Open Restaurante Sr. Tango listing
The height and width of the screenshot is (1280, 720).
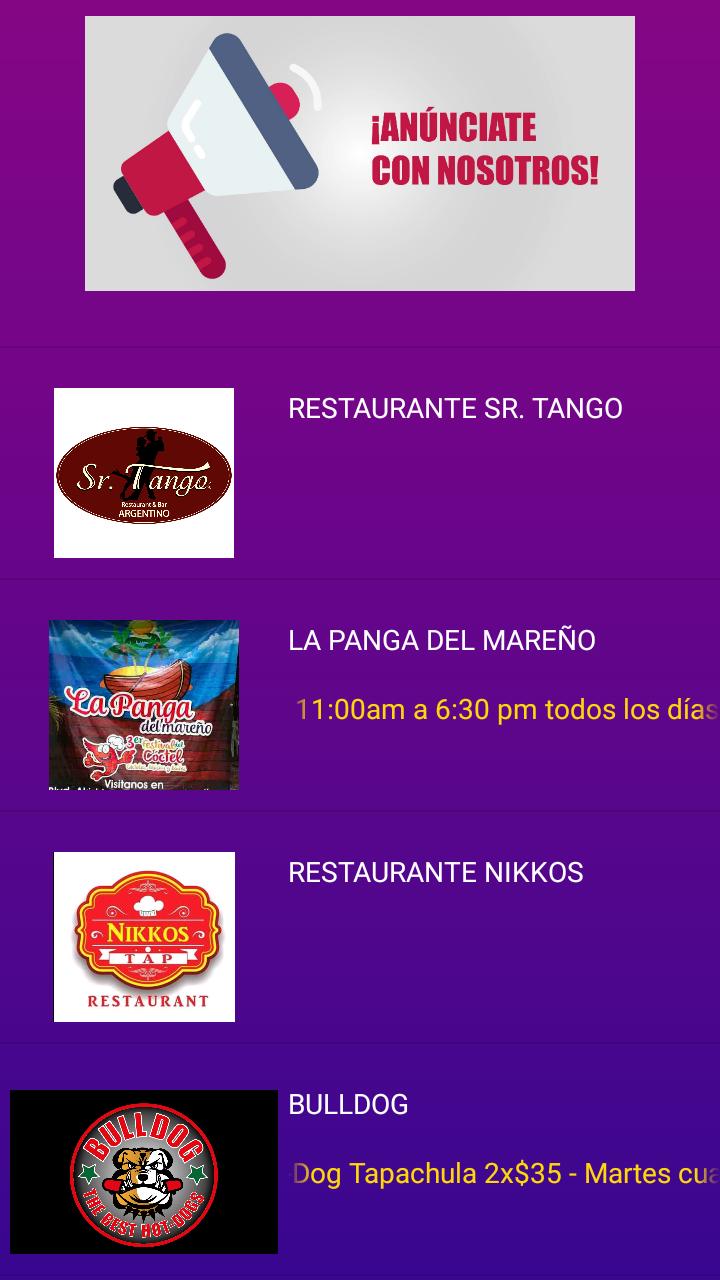455,409
